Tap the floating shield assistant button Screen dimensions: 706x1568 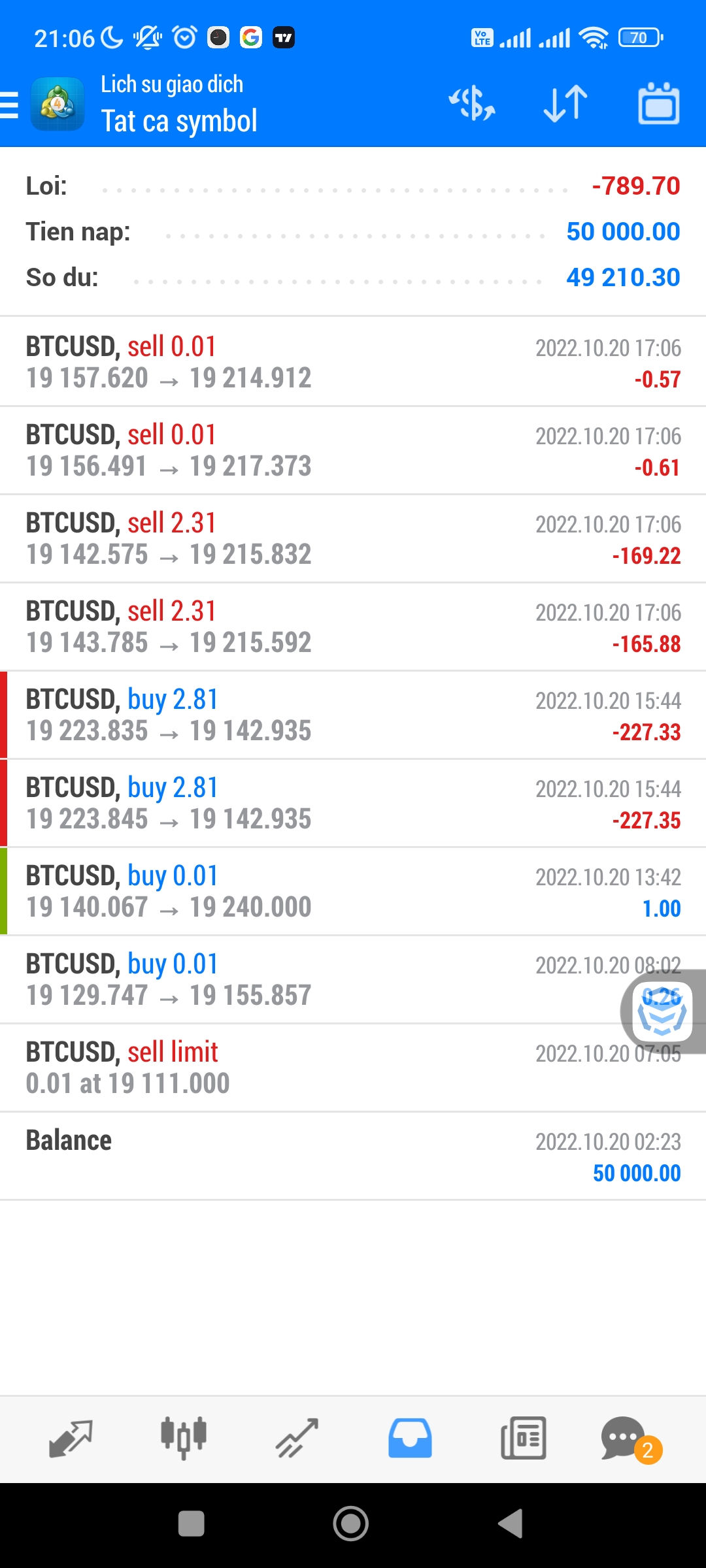[x=662, y=1011]
